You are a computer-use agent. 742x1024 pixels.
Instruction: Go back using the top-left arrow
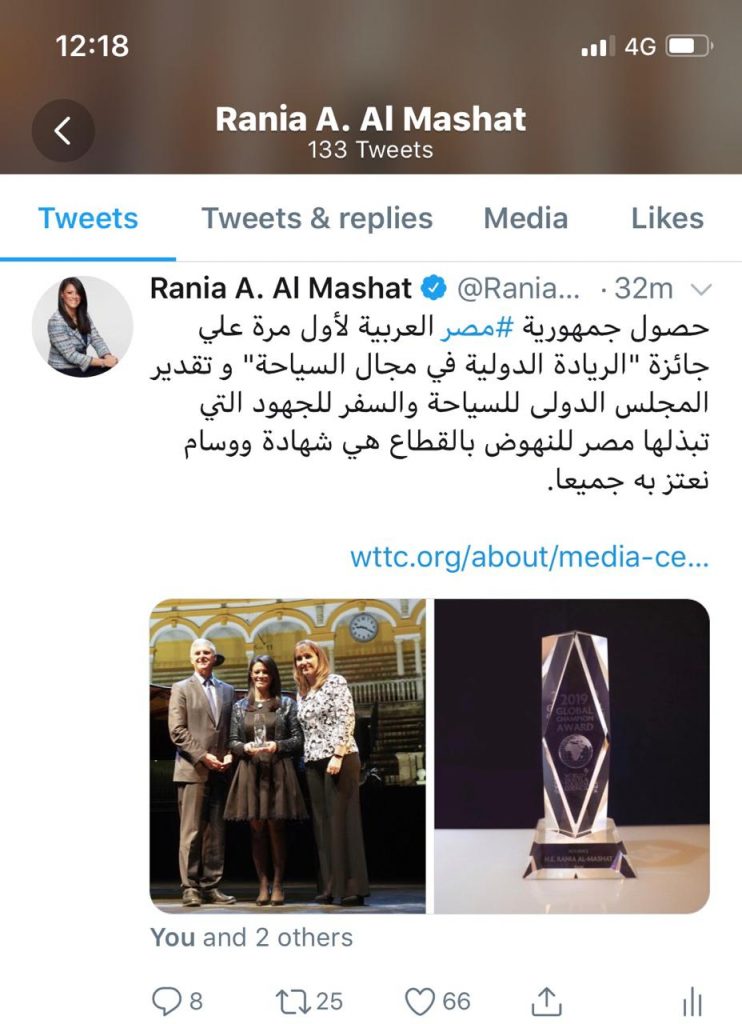click(63, 130)
